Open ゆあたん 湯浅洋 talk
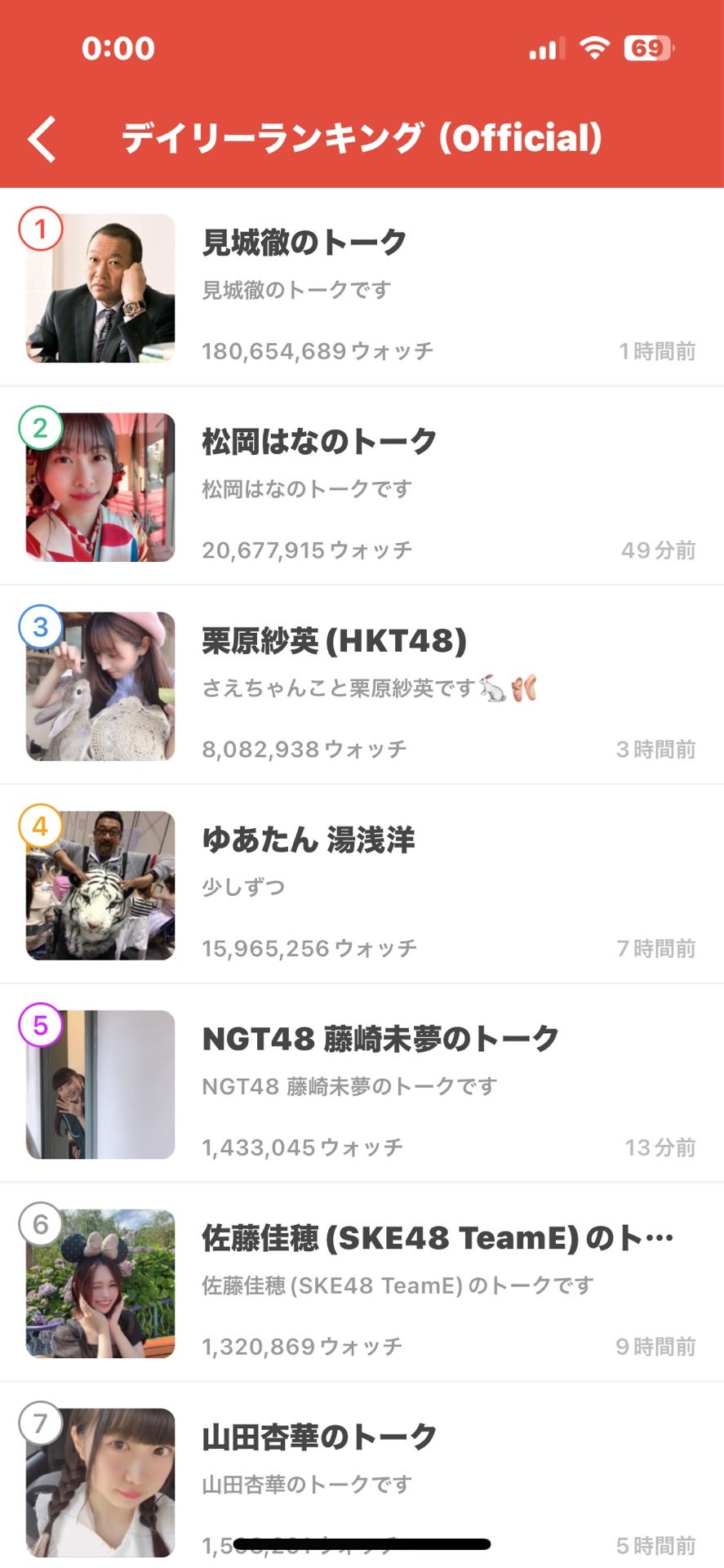 coord(362,886)
